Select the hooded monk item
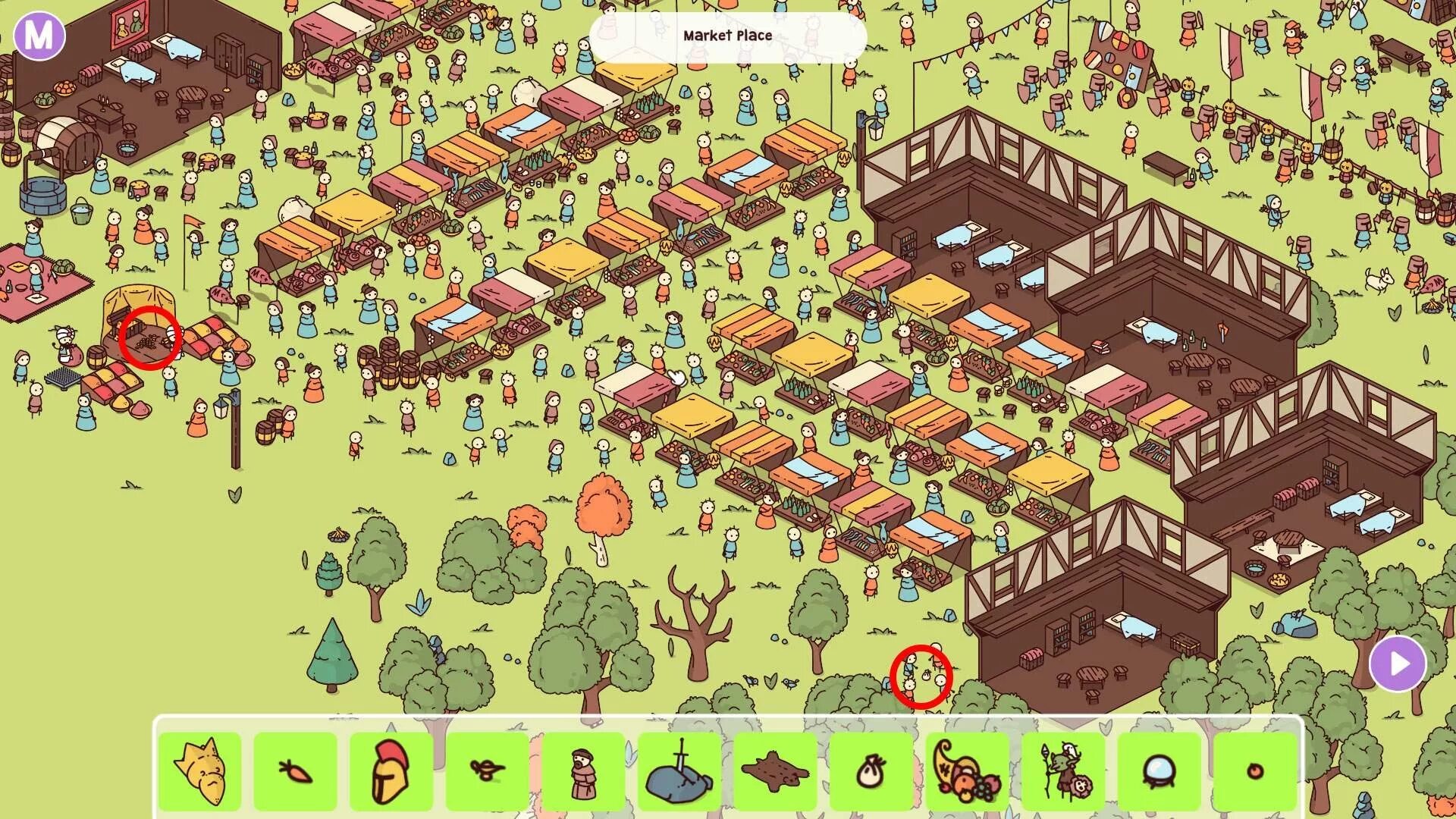Viewport: 1456px width, 819px height. coord(583,771)
